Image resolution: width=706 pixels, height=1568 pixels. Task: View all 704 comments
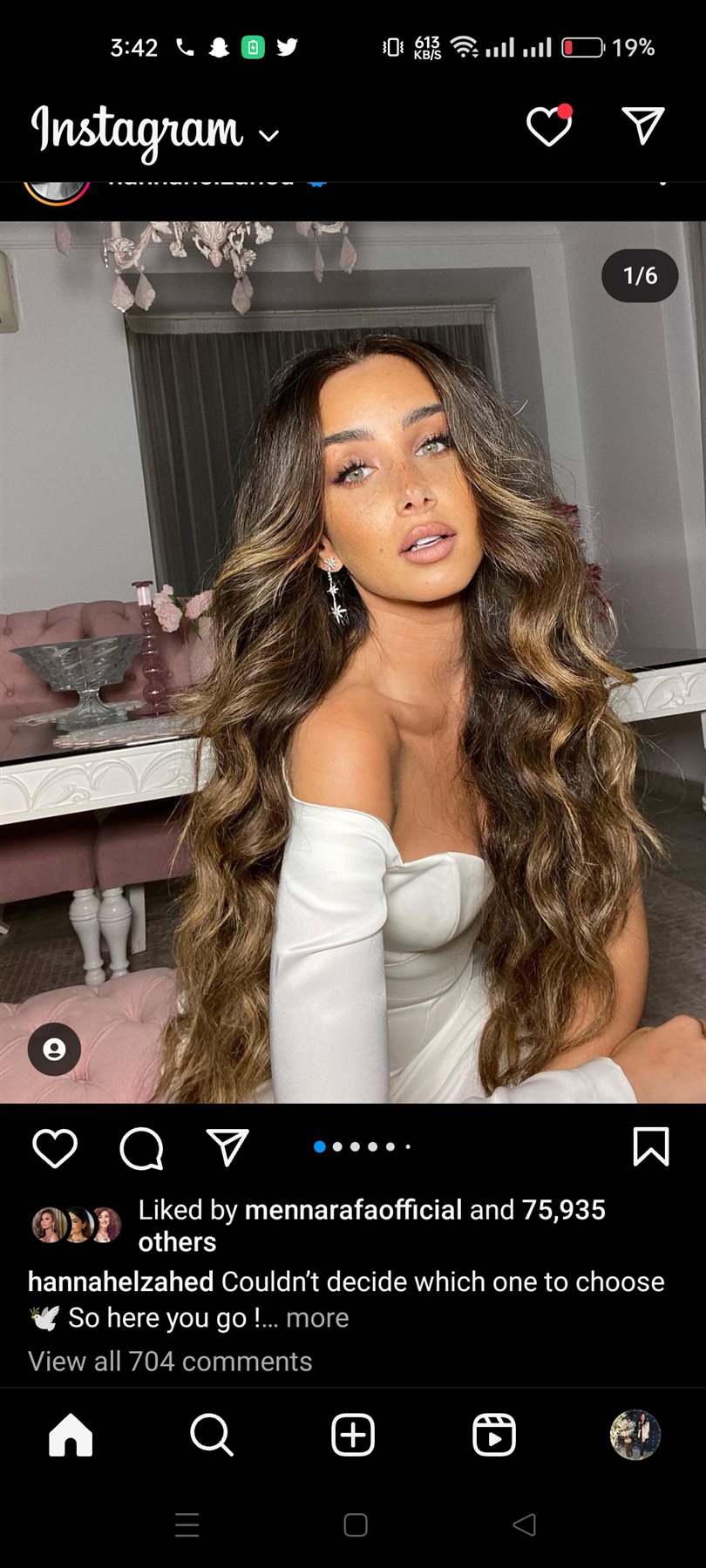point(170,1361)
